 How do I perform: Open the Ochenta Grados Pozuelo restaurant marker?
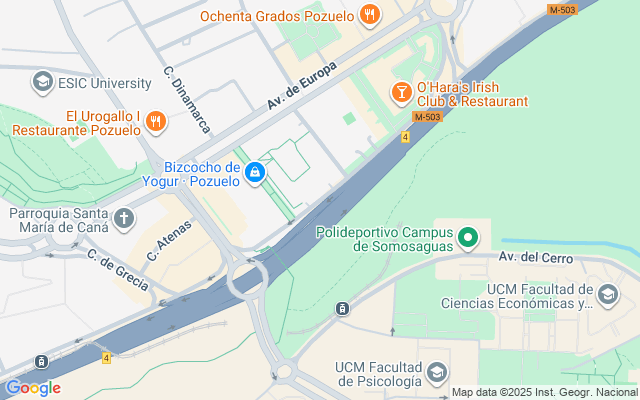pyautogui.click(x=370, y=15)
